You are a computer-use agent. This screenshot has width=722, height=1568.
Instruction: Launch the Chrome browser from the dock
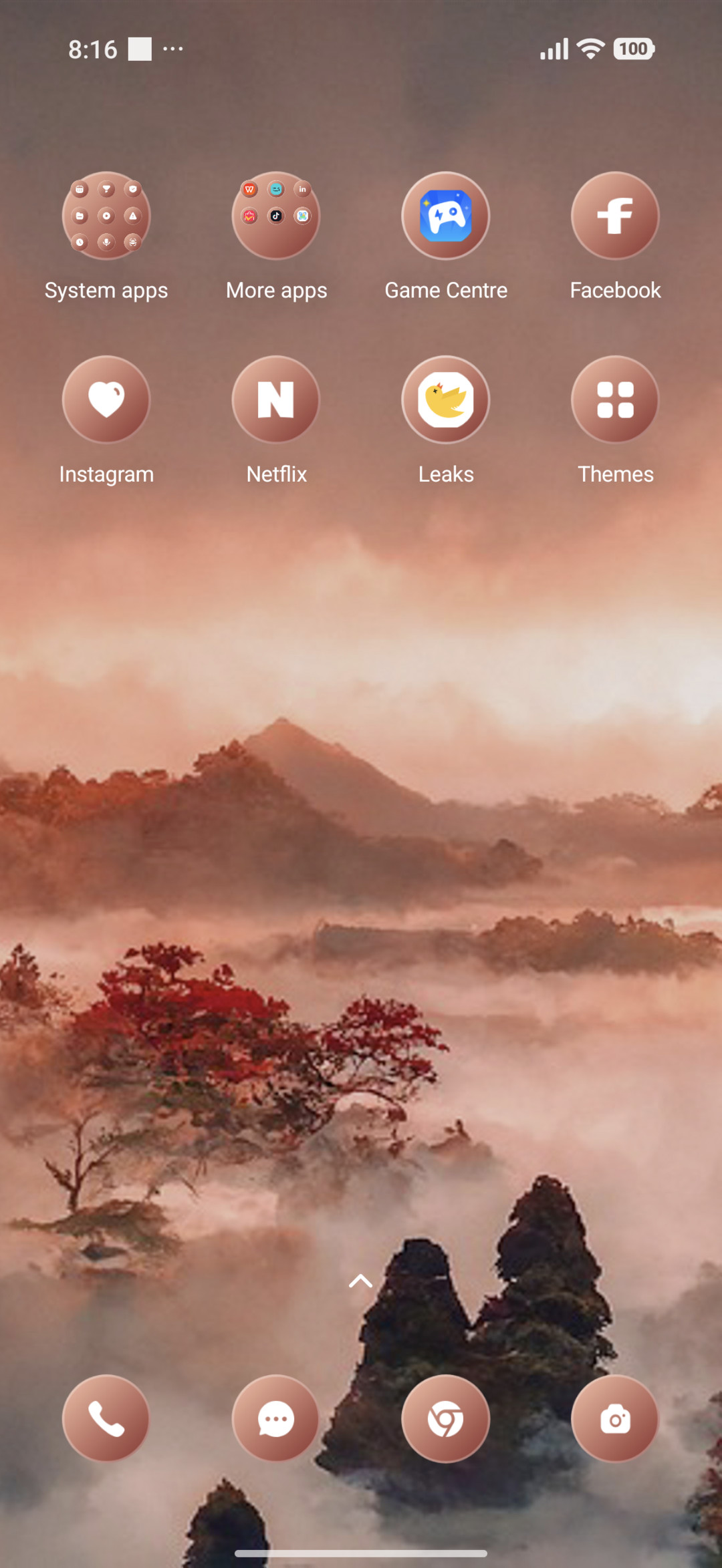point(446,1418)
